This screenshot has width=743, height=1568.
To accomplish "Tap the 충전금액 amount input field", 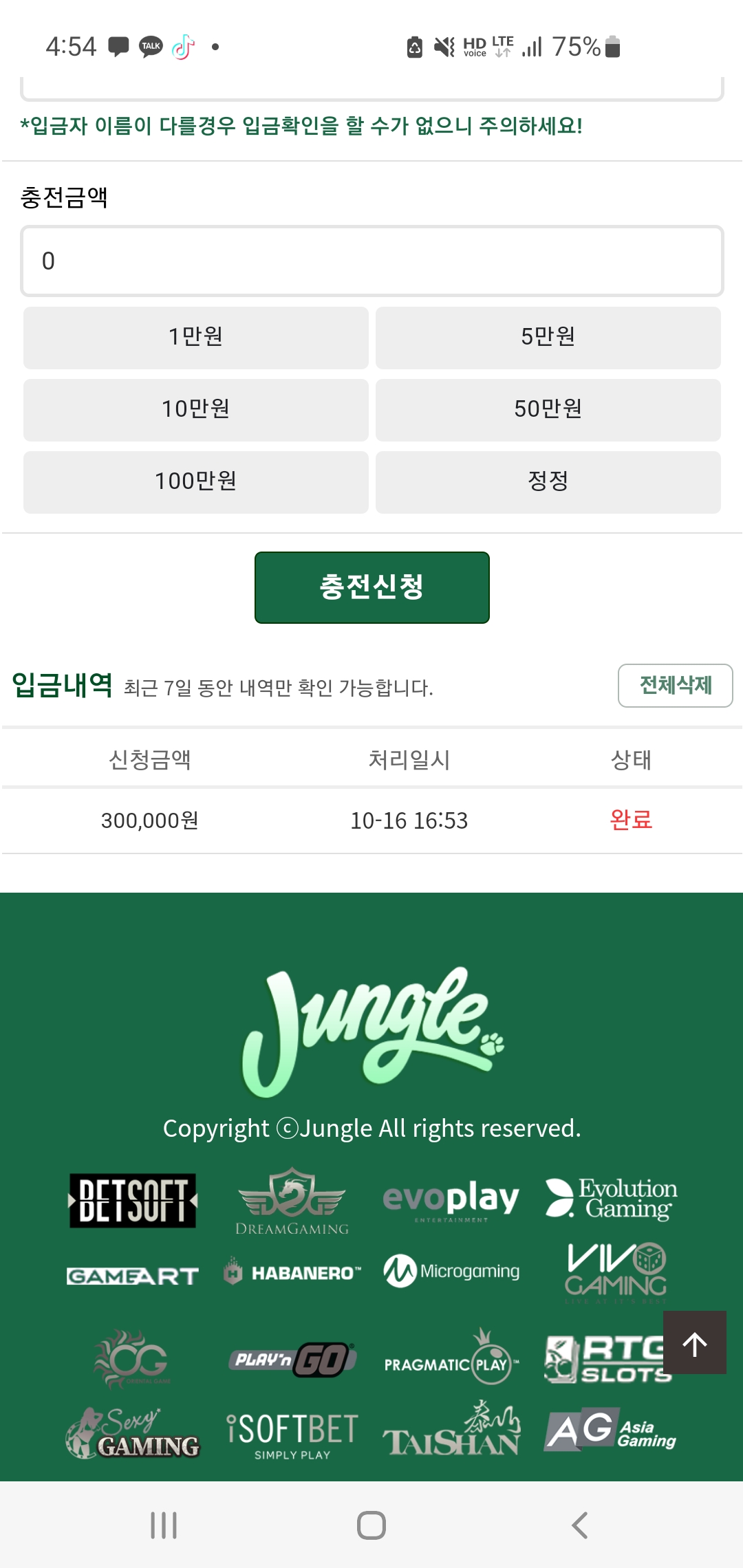I will click(x=371, y=261).
